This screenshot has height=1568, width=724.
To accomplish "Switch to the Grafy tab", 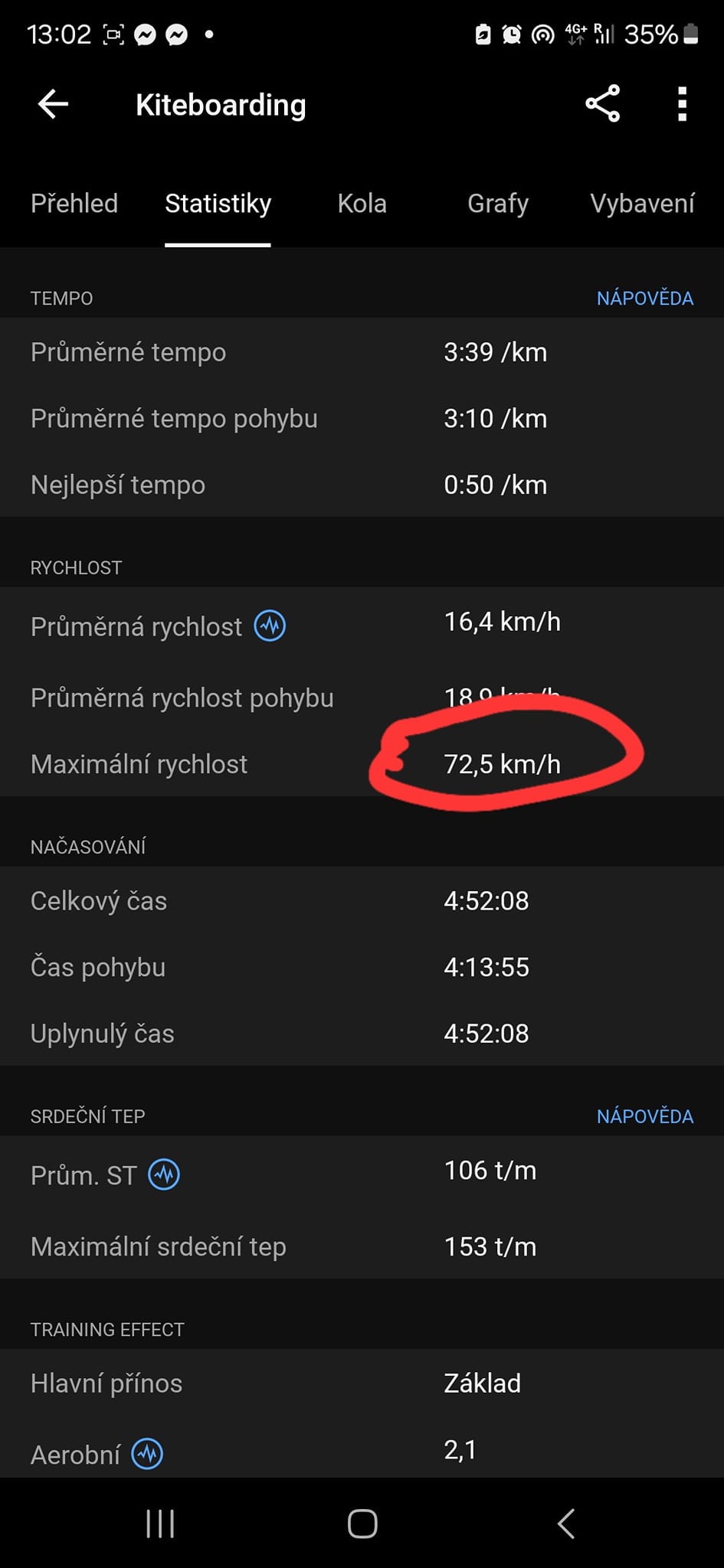I will tap(498, 204).
